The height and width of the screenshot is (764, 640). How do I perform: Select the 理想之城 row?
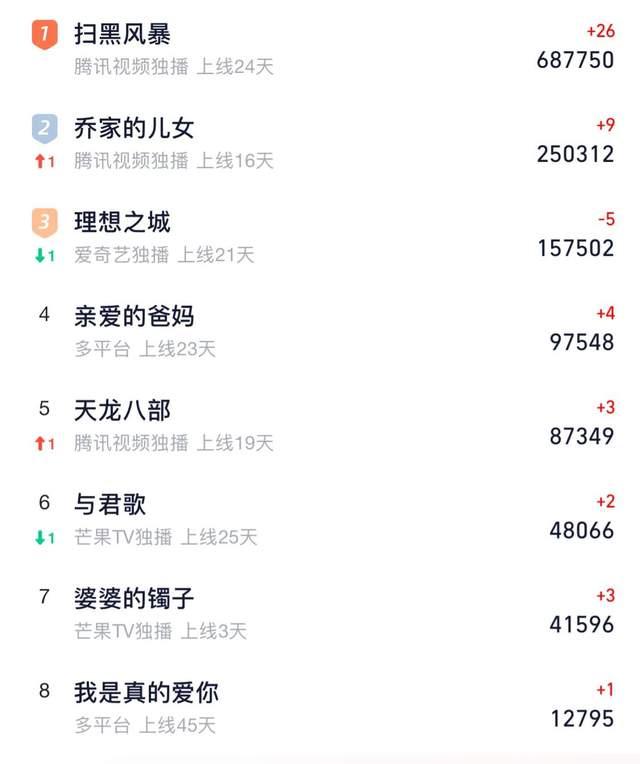(x=122, y=222)
